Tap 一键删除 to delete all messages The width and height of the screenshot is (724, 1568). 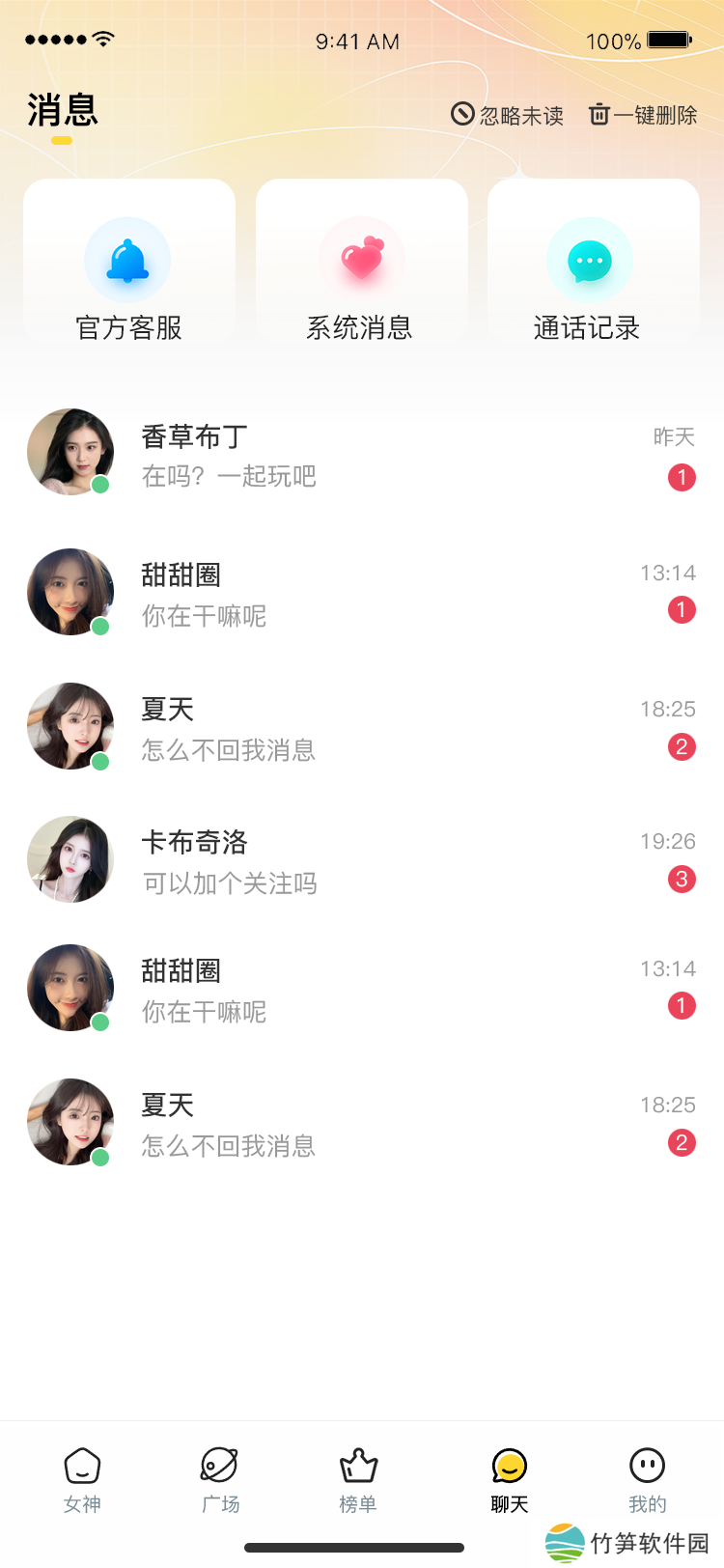[643, 115]
